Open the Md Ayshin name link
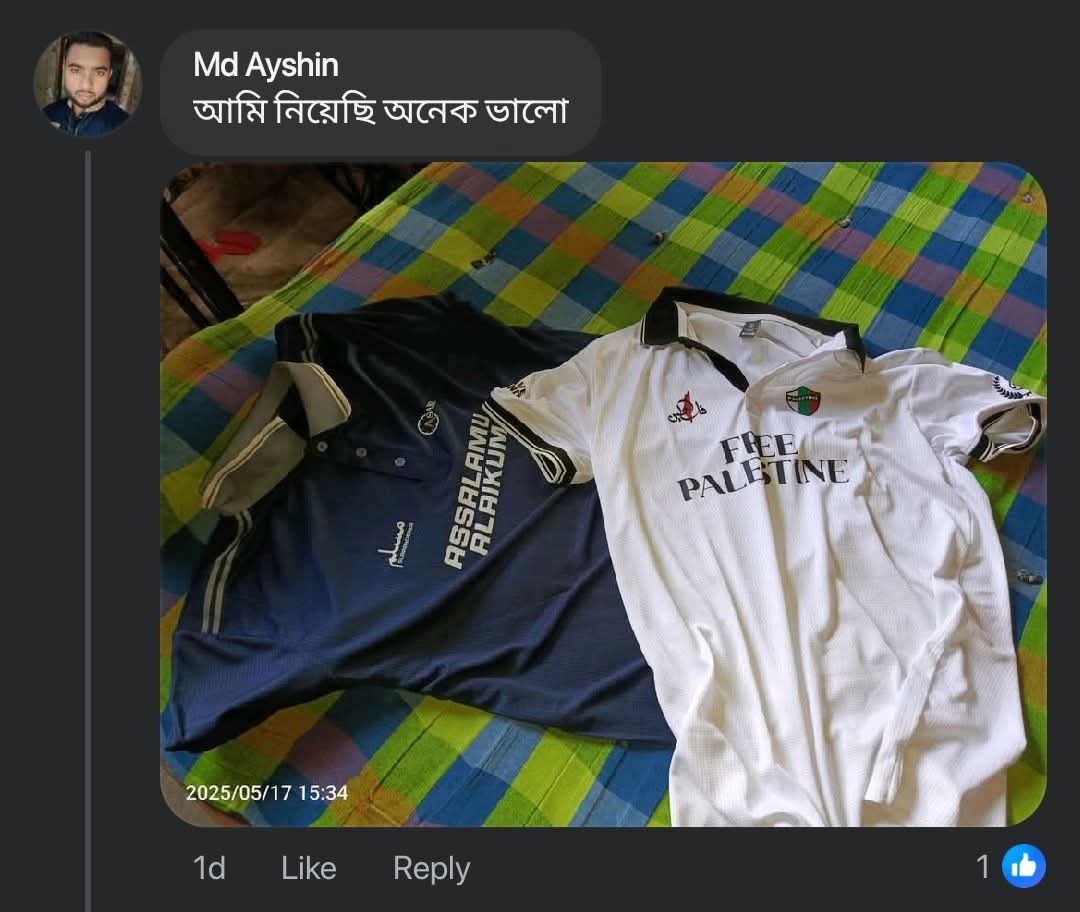The height and width of the screenshot is (912, 1080). pyautogui.click(x=266, y=66)
